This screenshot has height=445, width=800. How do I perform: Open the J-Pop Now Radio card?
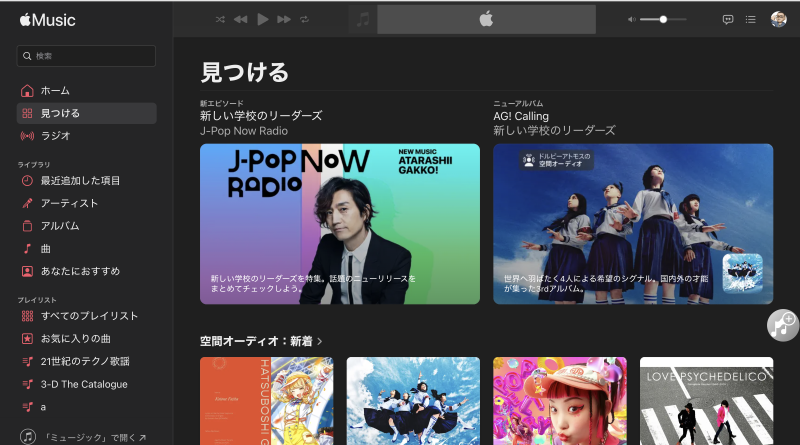339,223
